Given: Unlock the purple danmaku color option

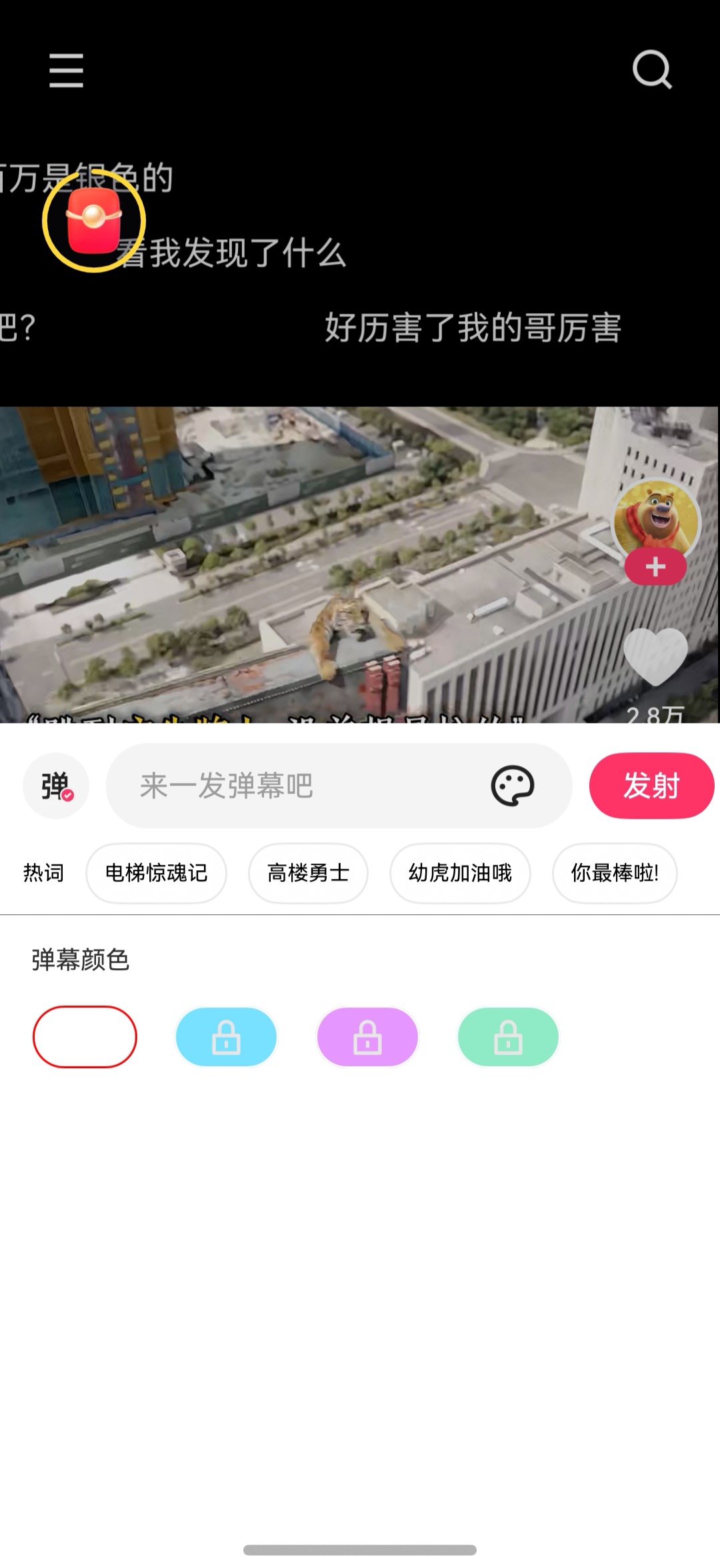Looking at the screenshot, I should tap(367, 1037).
